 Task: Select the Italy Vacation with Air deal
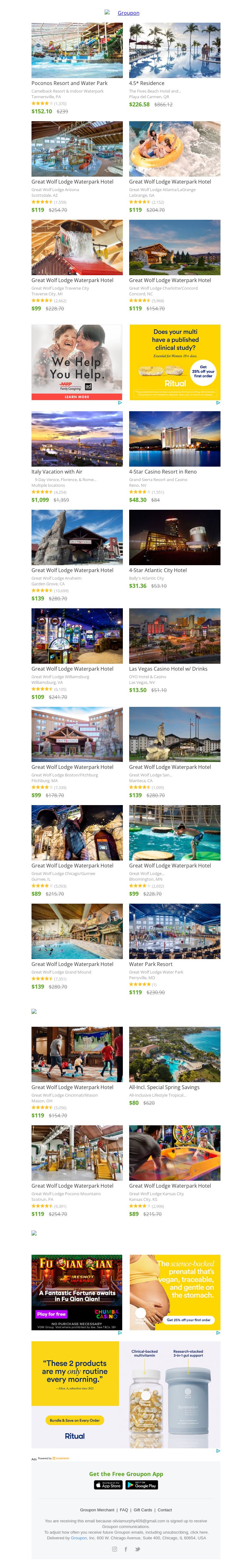(77, 440)
